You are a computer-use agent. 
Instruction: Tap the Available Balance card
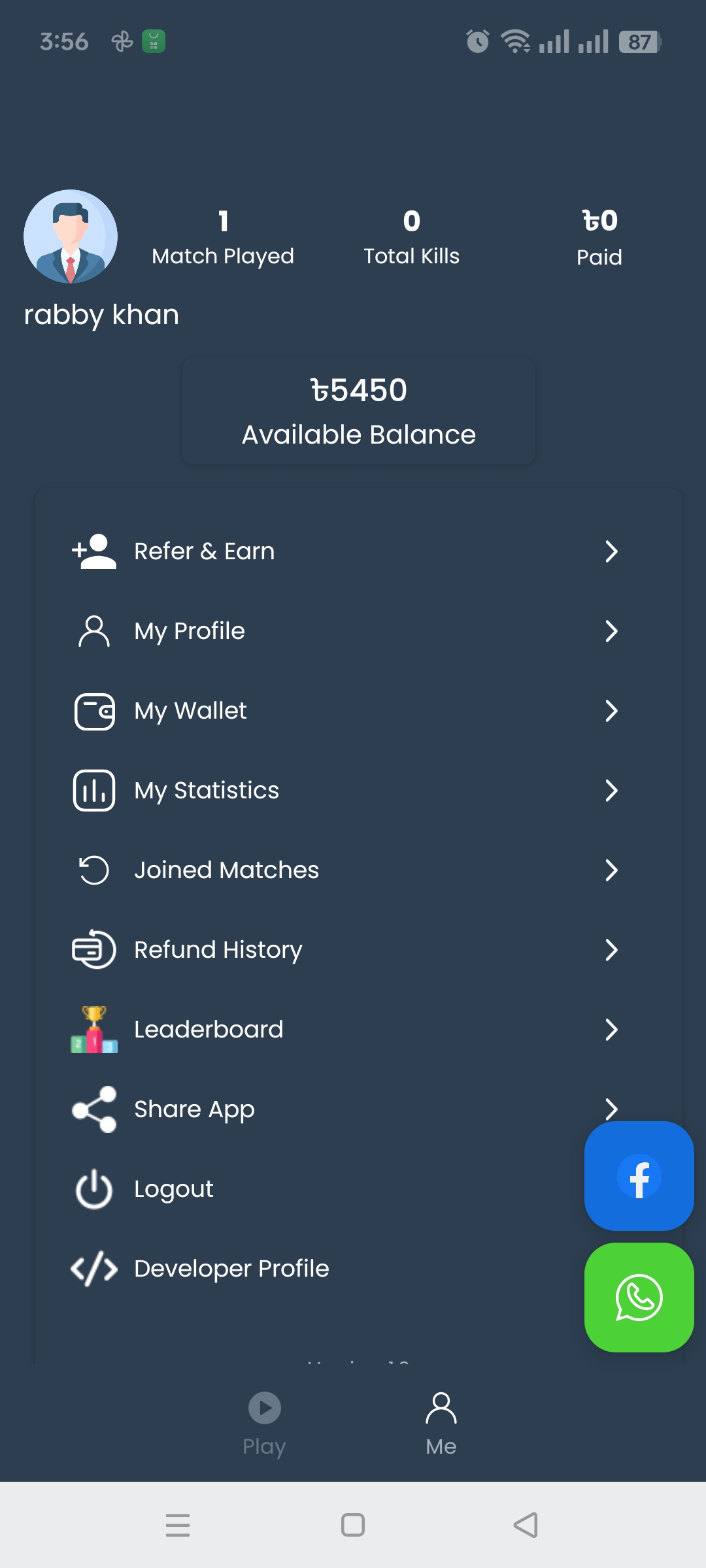click(x=359, y=411)
